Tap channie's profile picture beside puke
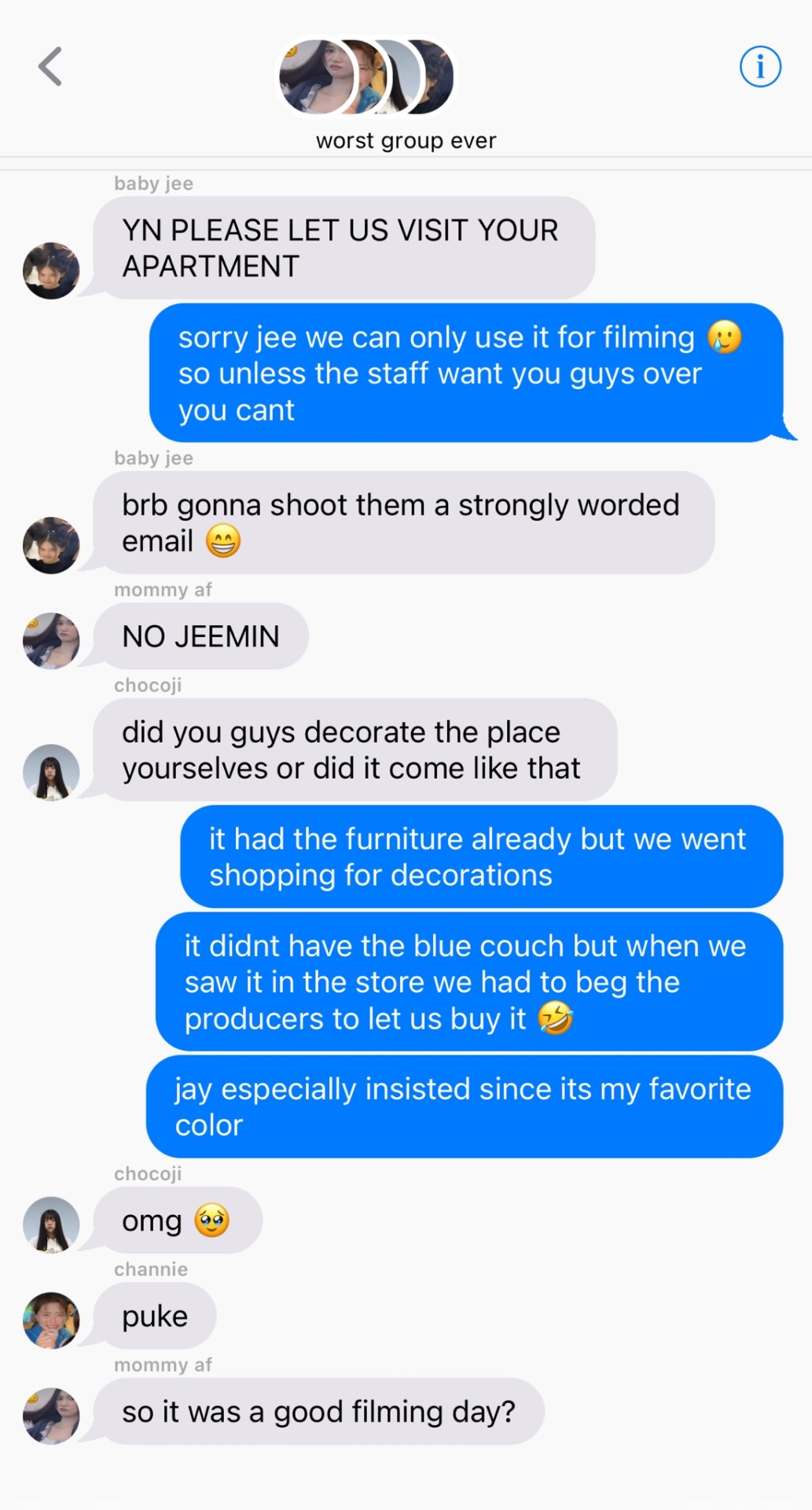The height and width of the screenshot is (1510, 812). [51, 1320]
